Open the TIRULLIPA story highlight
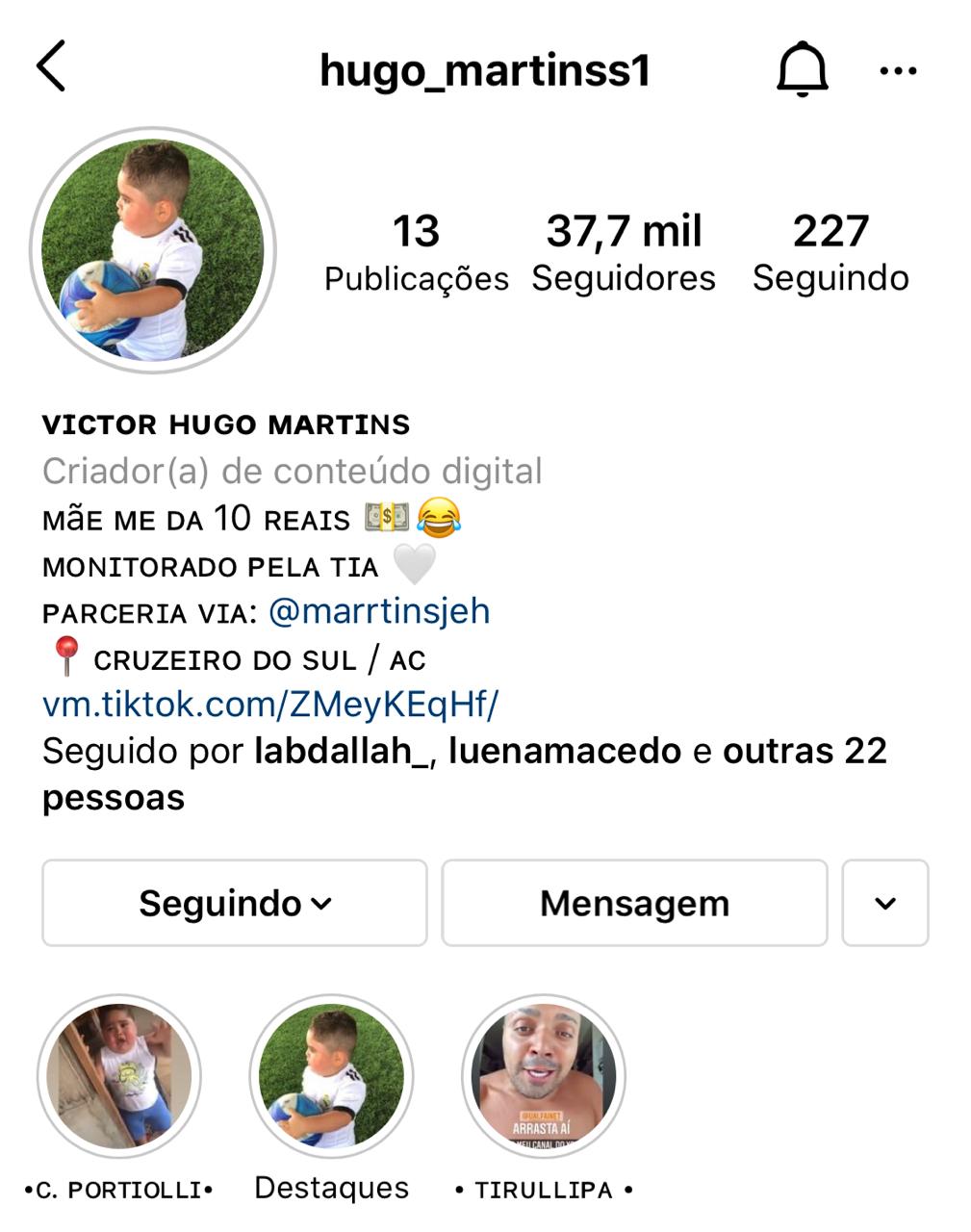Viewport: 971px width, 1232px height. [x=544, y=1076]
